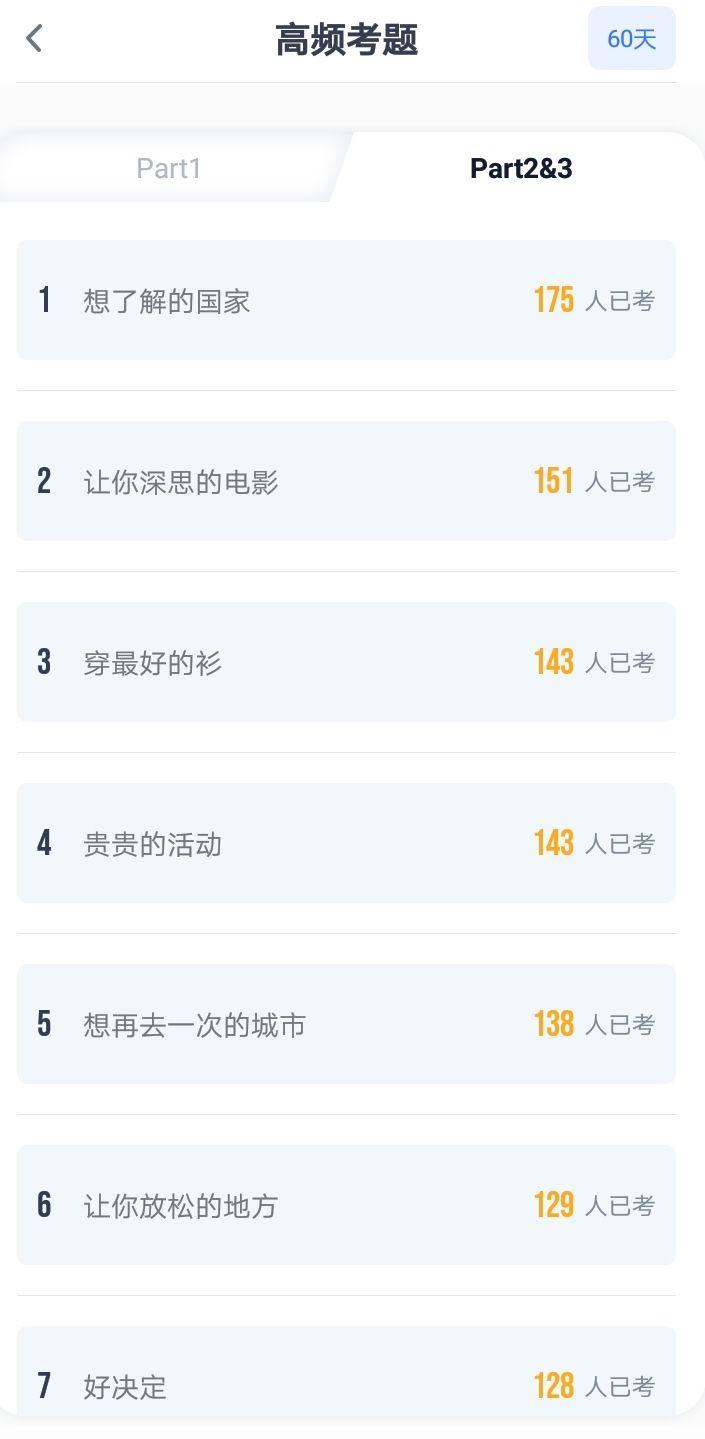This screenshot has height=1439, width=705.
Task: View topic 让你放松的地方
Action: (x=346, y=1205)
